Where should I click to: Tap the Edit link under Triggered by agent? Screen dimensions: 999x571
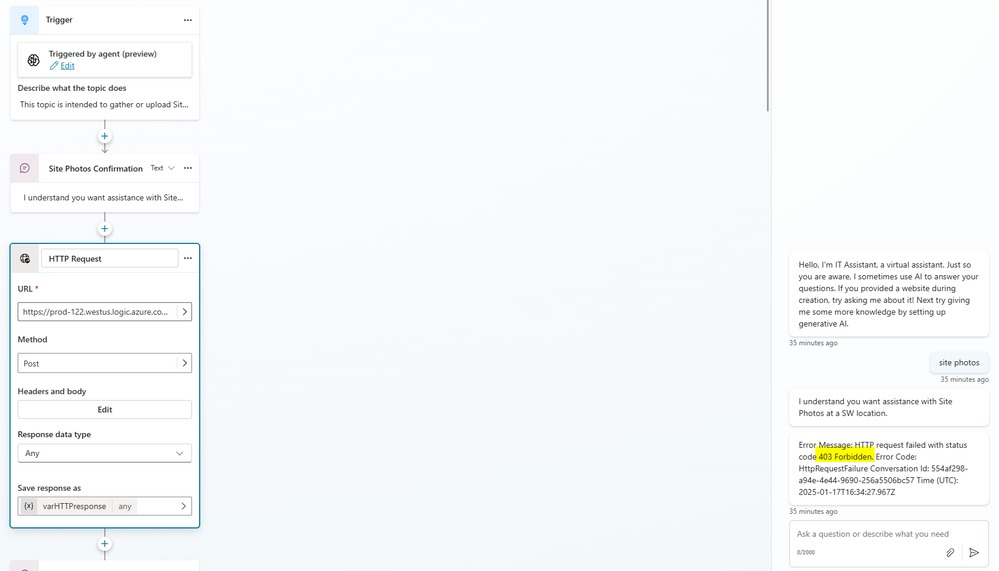tap(67, 66)
